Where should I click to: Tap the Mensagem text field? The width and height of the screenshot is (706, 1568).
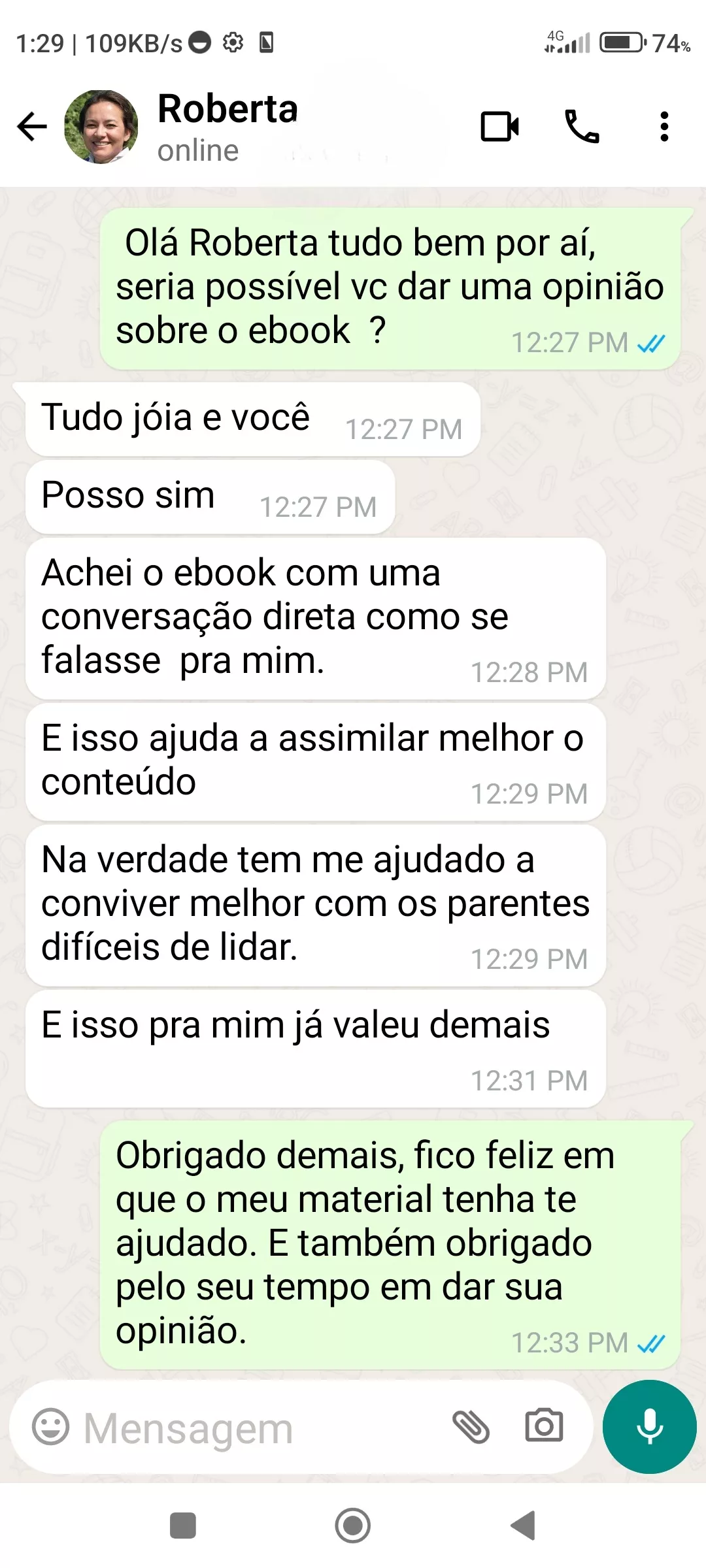(x=261, y=1428)
